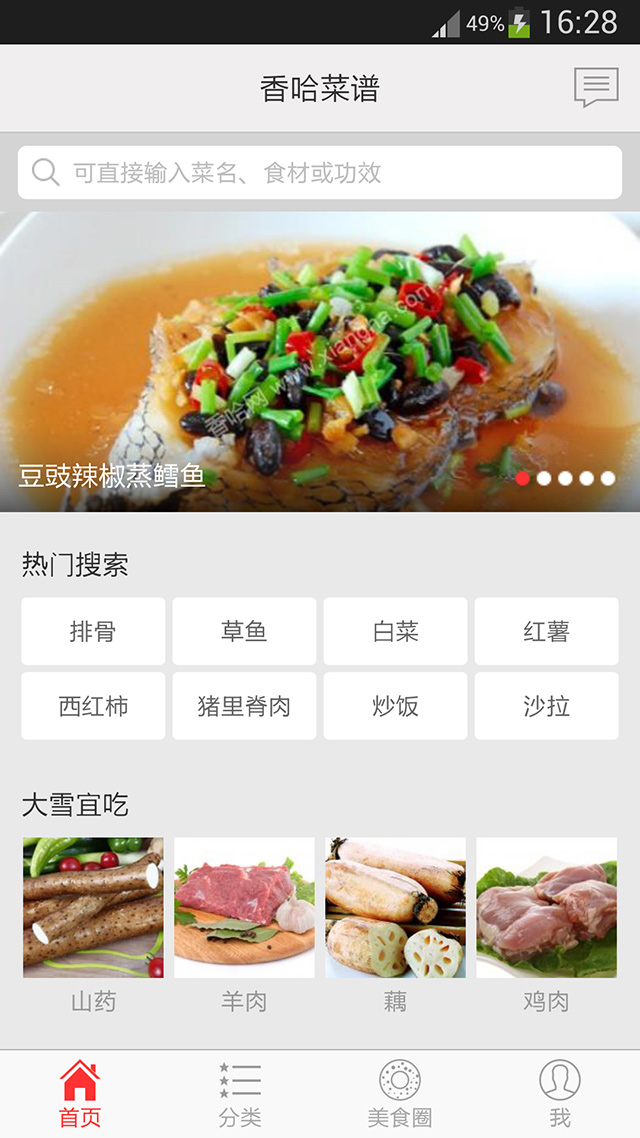Focus the recipe search field

[320, 173]
